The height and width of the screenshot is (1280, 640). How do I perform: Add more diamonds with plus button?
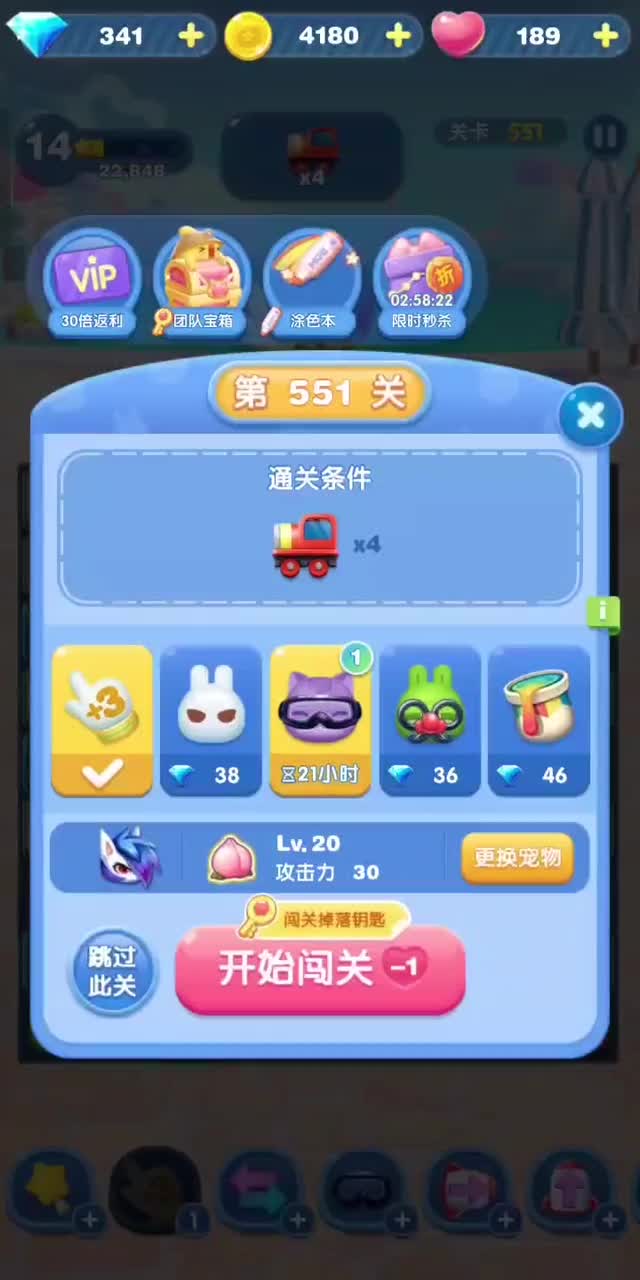point(190,36)
